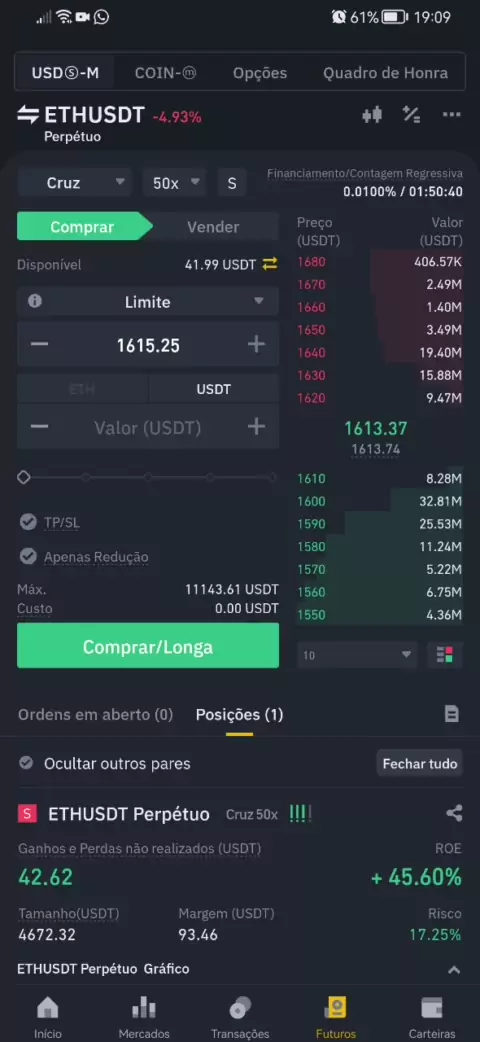Open the calculator percent icon
Viewport: 480px width, 1042px height.
(x=412, y=115)
